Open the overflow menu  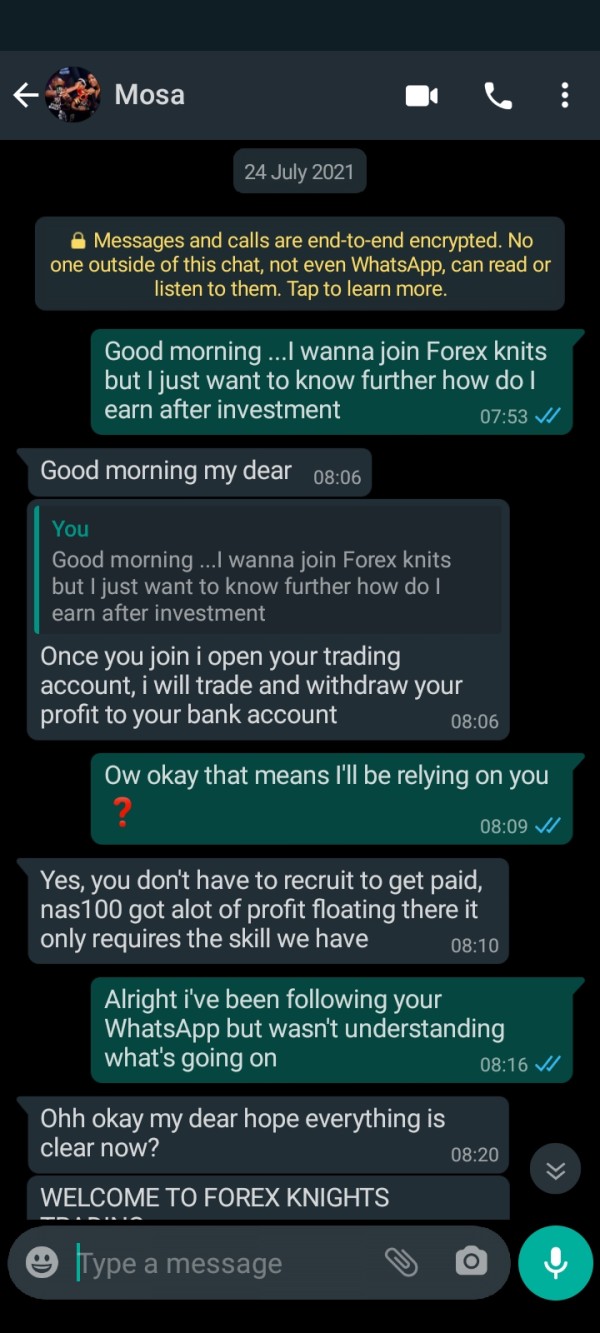pos(565,95)
